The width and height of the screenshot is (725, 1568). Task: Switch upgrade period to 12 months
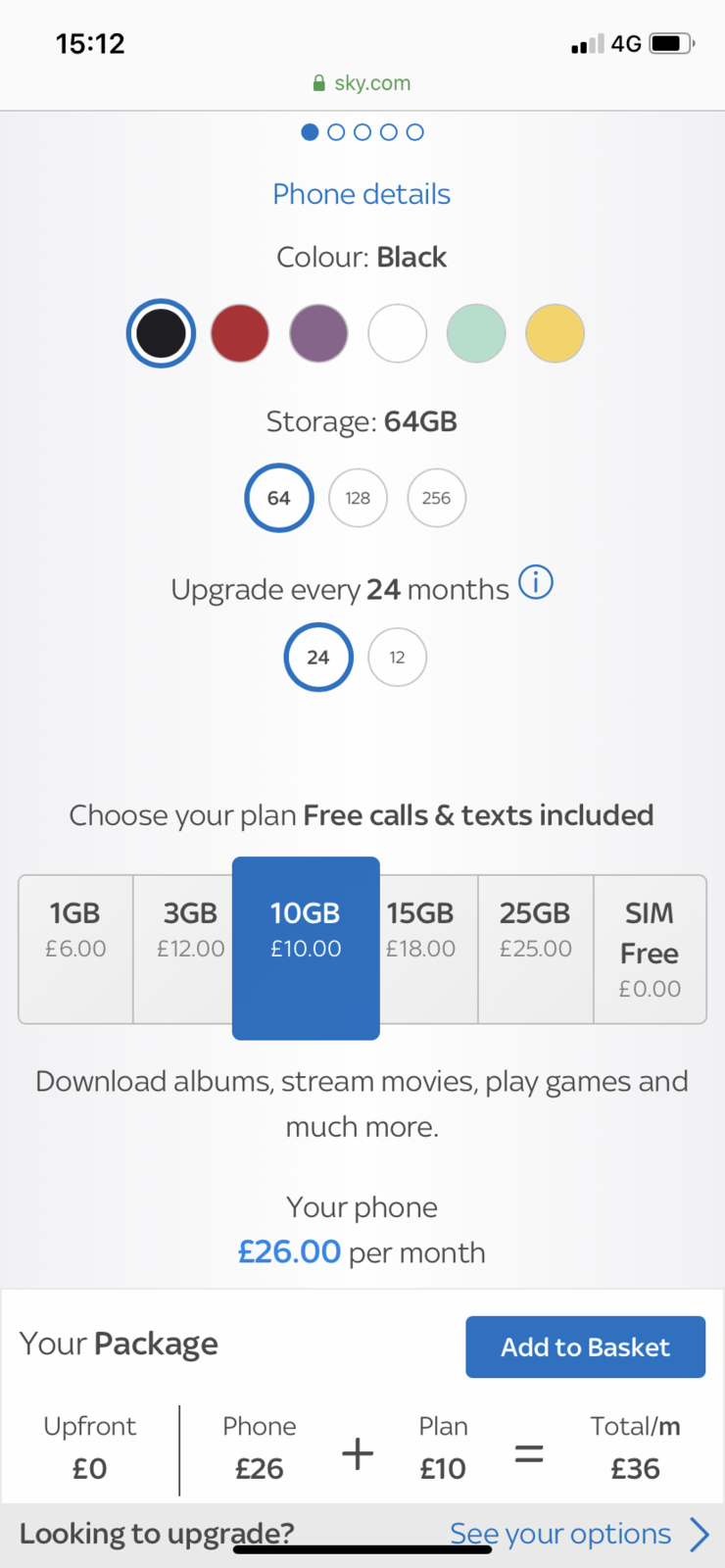397,657
